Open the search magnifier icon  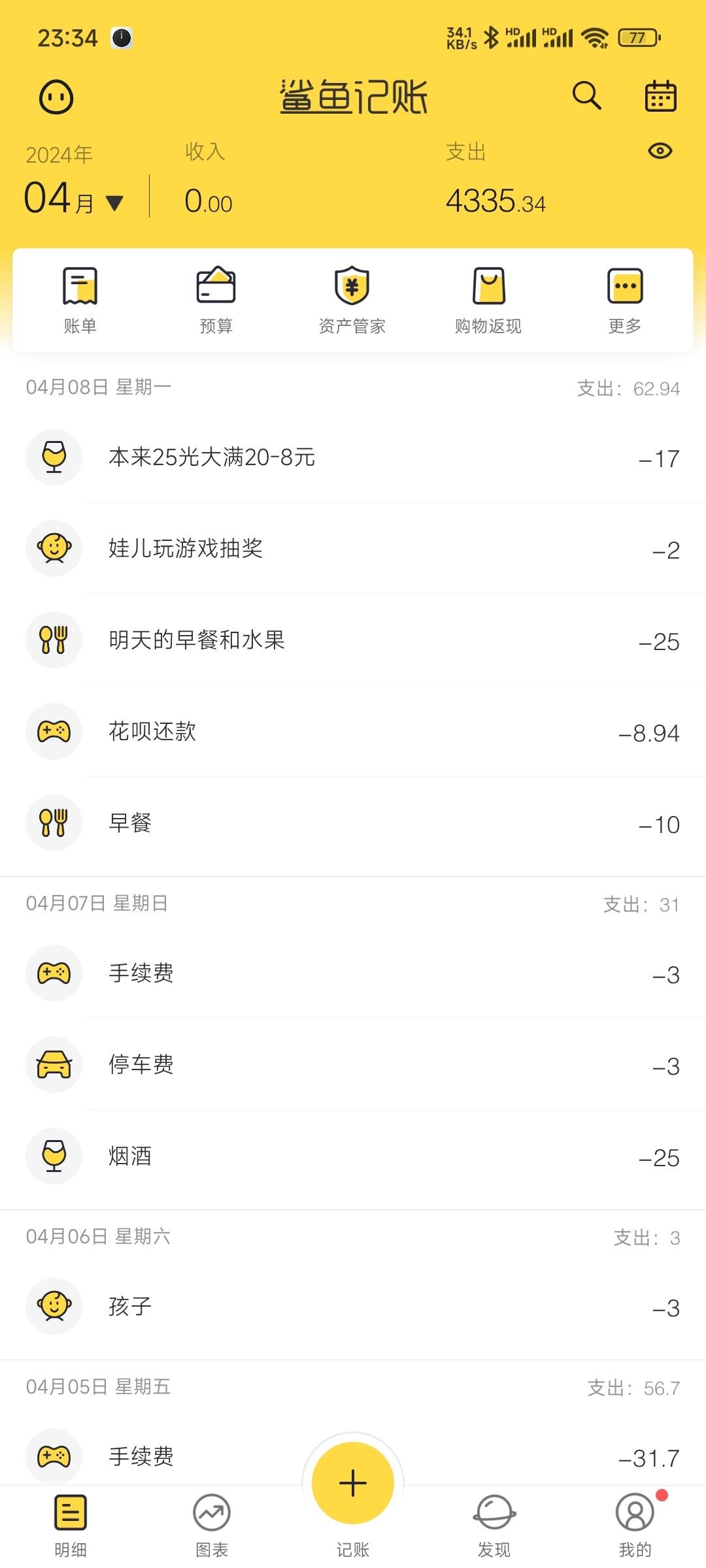tap(586, 96)
